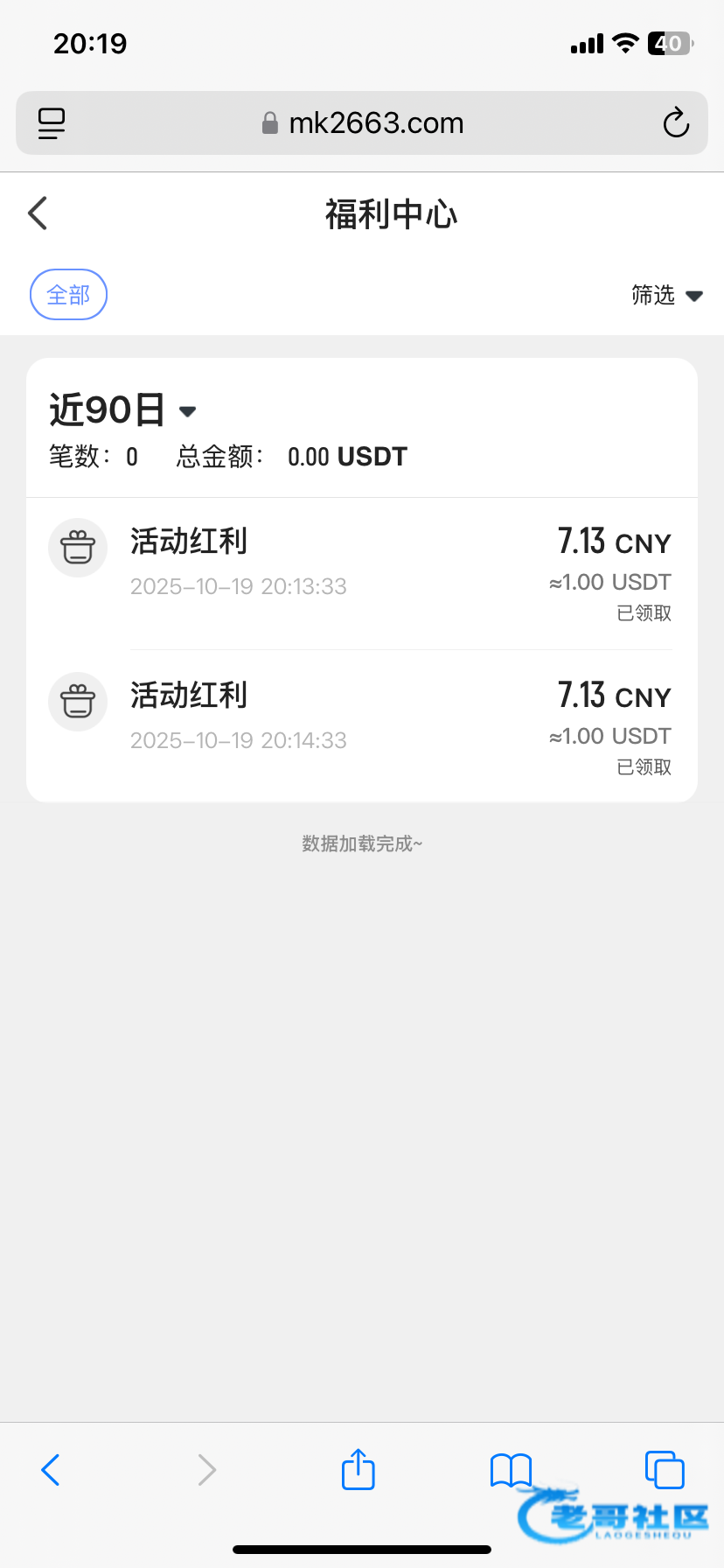Viewport: 724px width, 1568px height.
Task: Reload the page in Safari
Action: (676, 123)
